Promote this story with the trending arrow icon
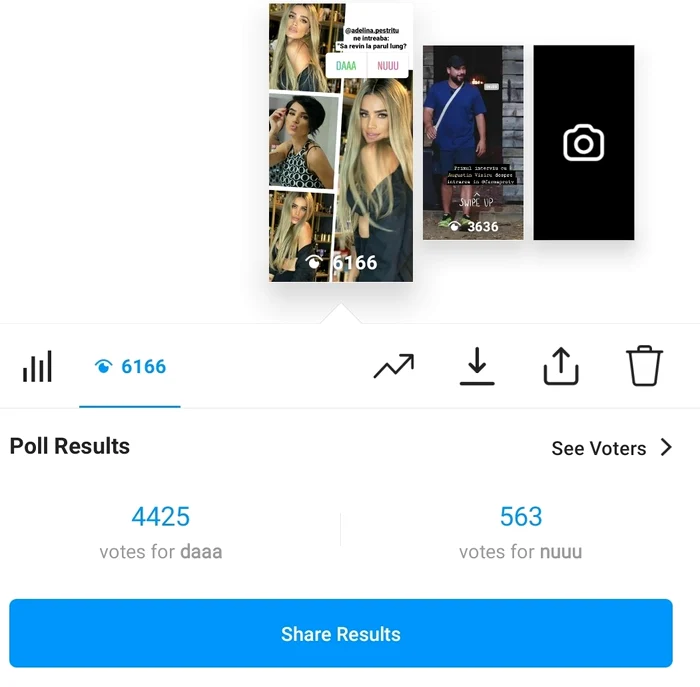Viewport: 700px width, 687px height. click(393, 367)
